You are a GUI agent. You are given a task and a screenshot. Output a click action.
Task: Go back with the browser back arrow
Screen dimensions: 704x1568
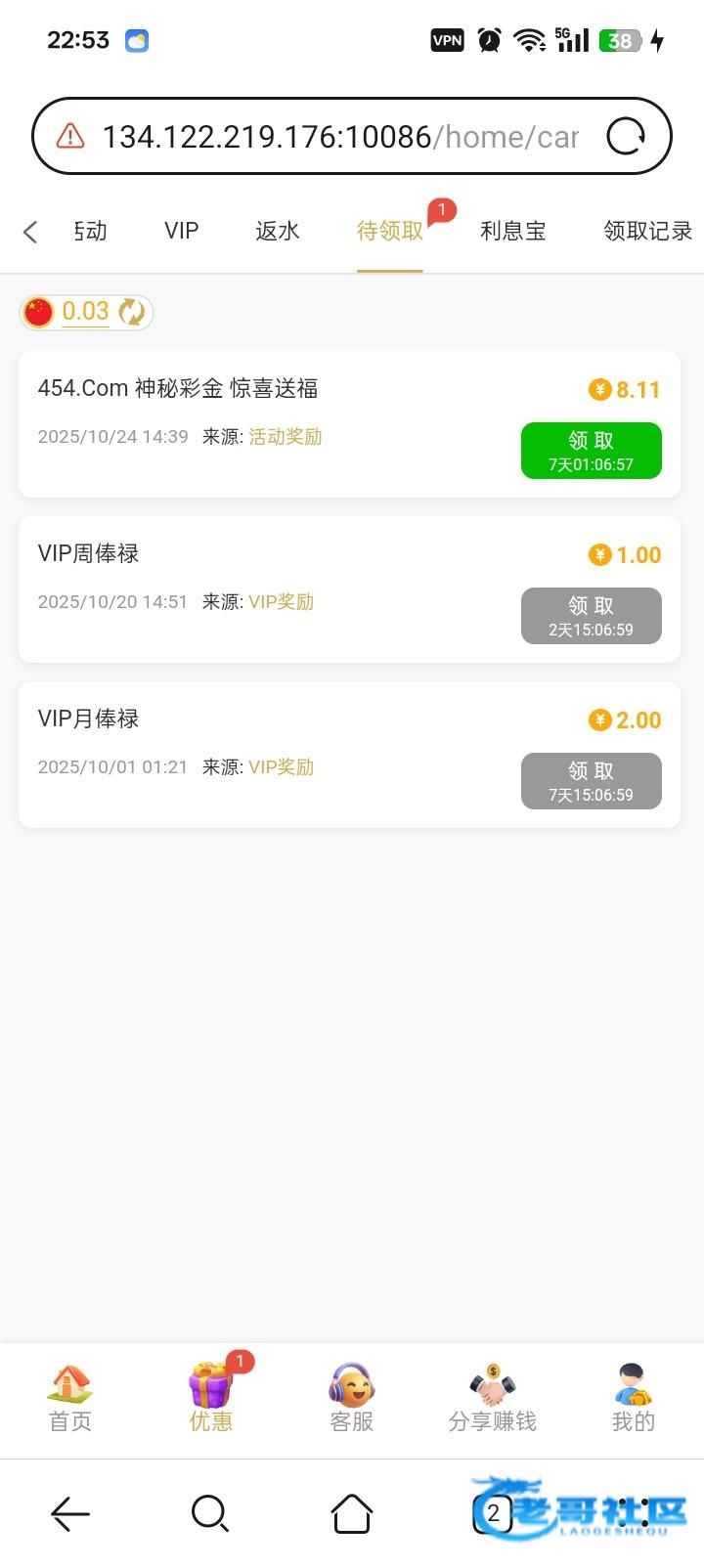70,1514
